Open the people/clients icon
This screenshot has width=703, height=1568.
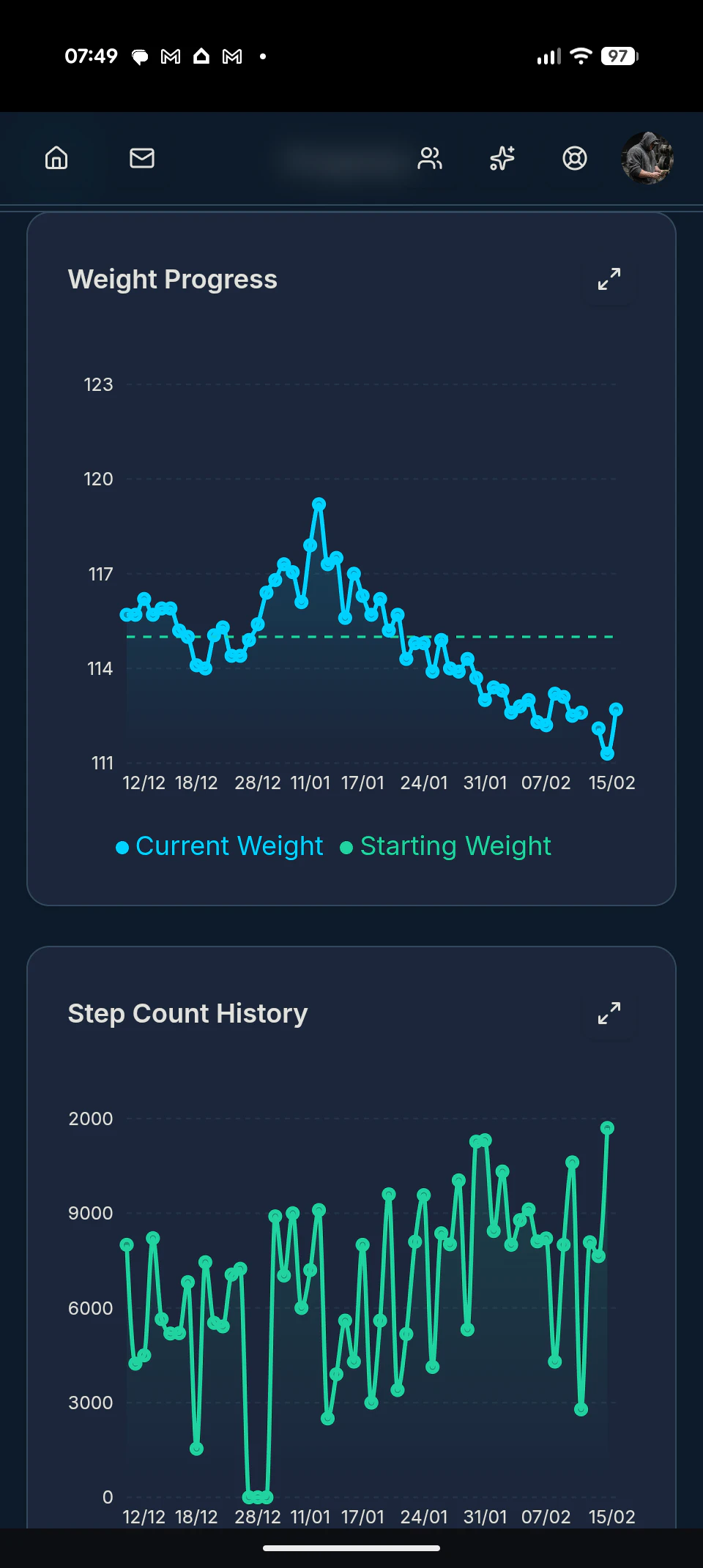coord(430,158)
